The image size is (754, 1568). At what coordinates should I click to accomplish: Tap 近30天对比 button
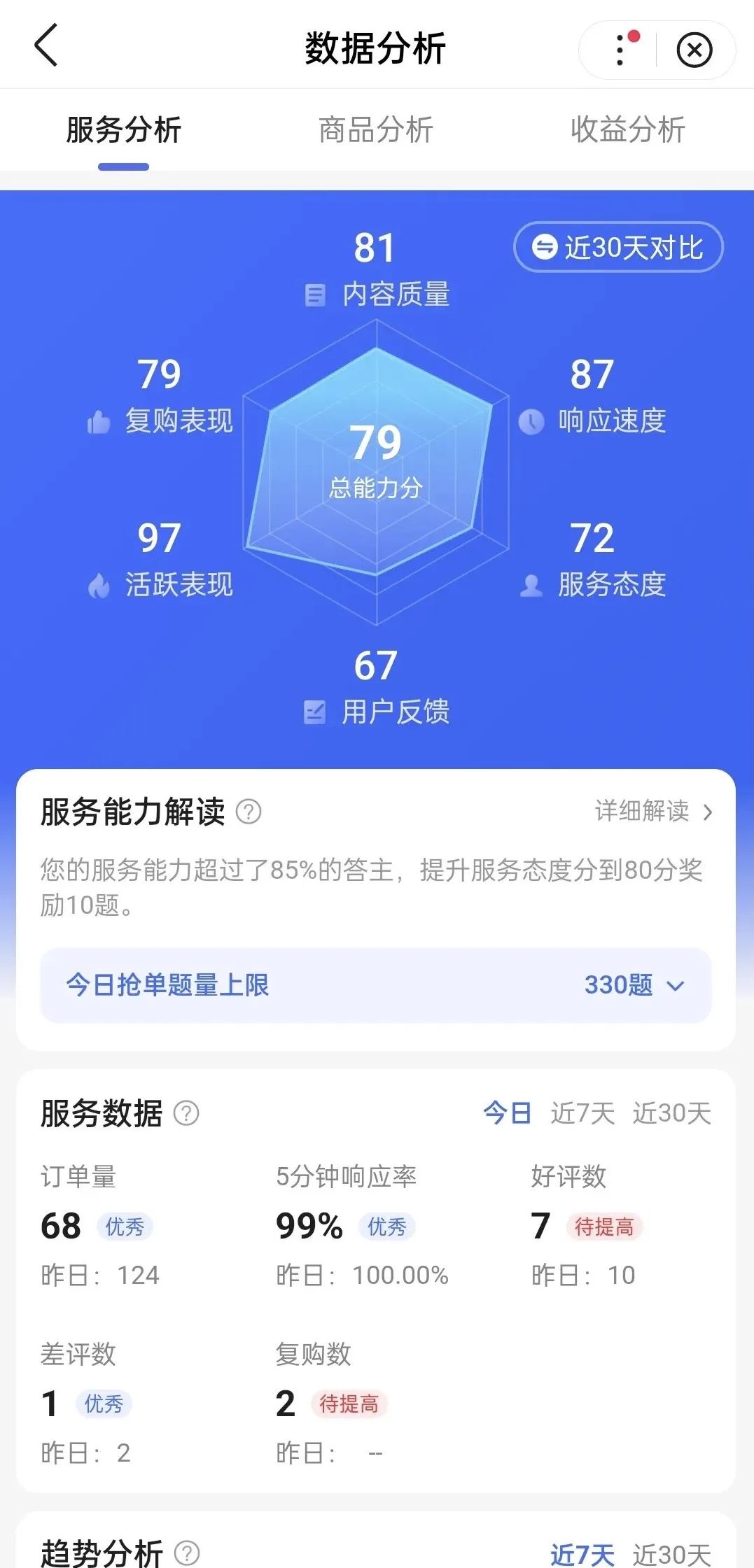point(618,247)
